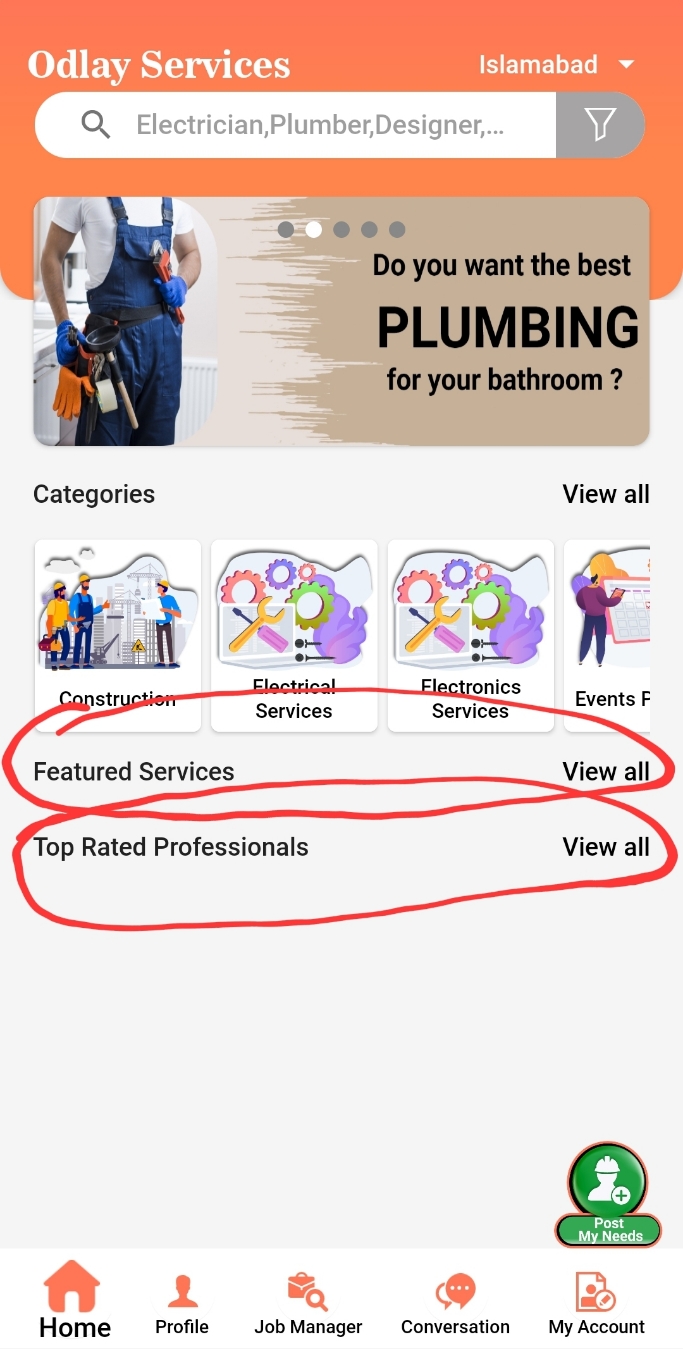
Task: View all Featured Services
Action: [605, 772]
